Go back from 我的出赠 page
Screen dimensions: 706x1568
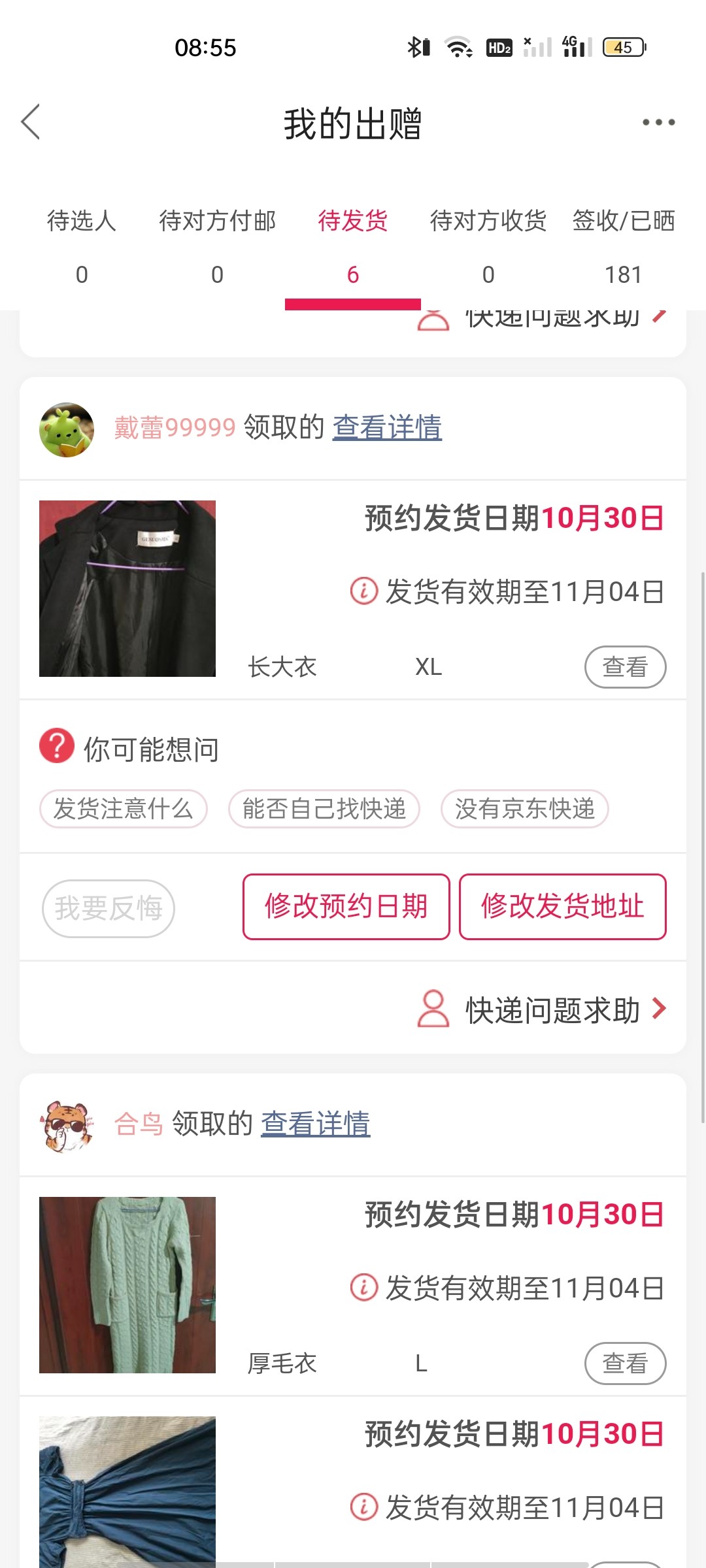(x=31, y=122)
